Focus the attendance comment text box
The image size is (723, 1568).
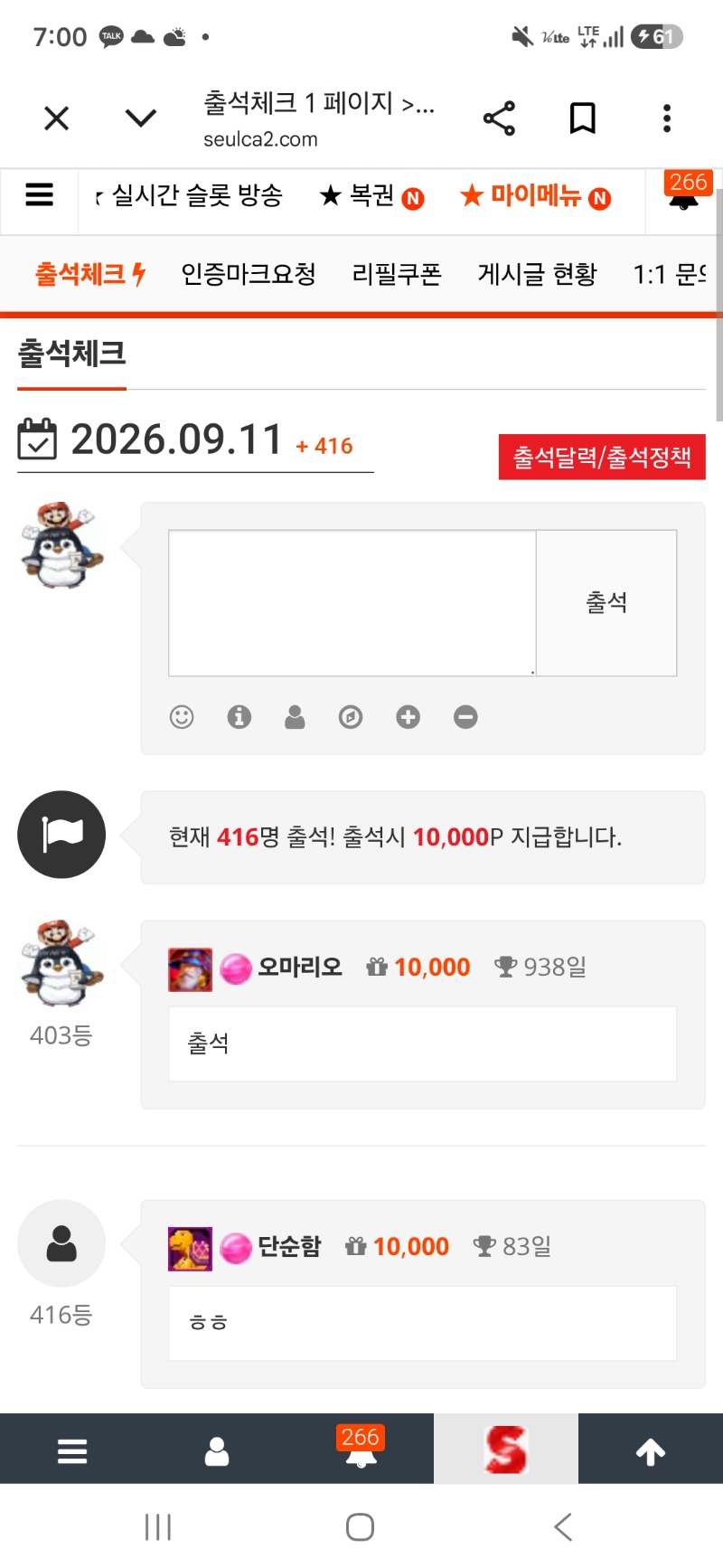coord(352,603)
